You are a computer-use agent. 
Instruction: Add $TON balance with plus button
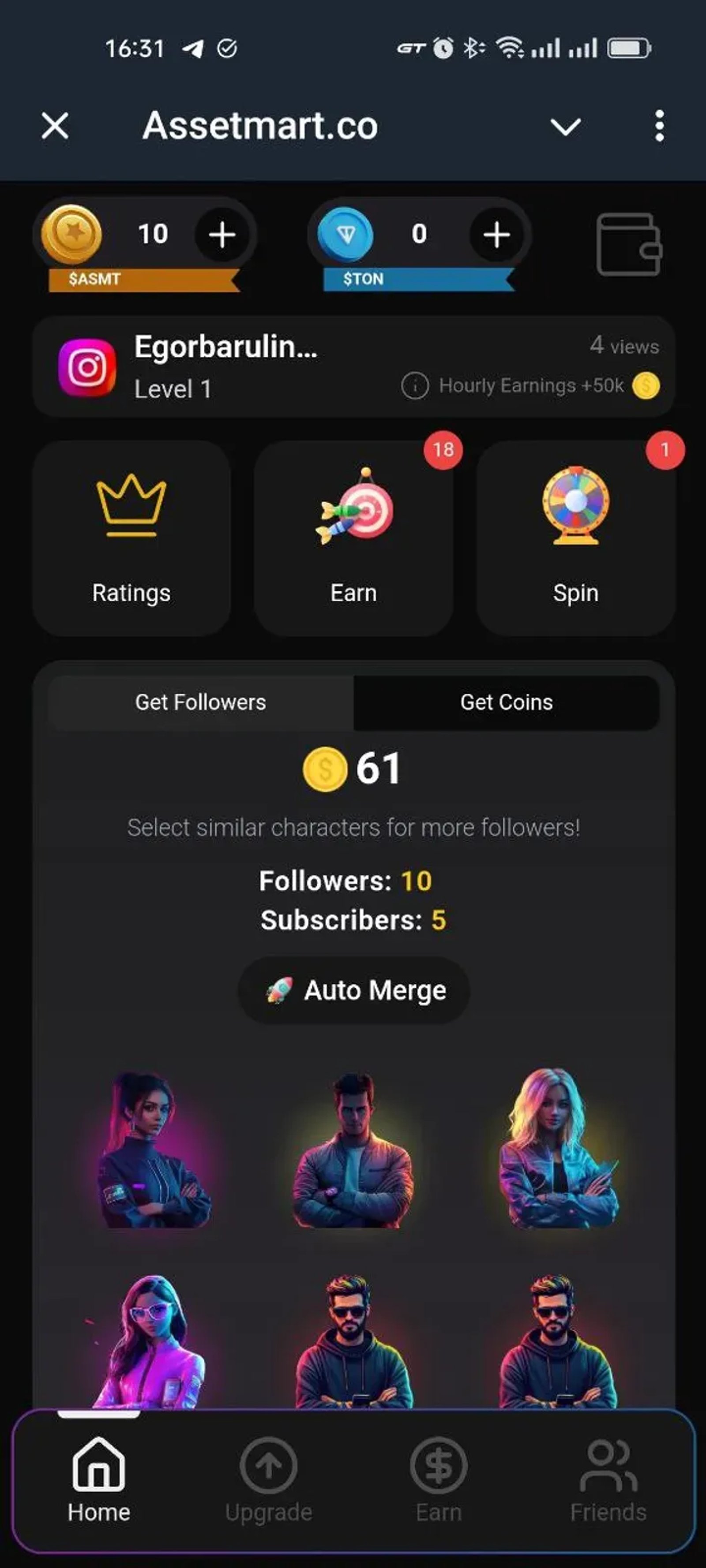[x=496, y=234]
